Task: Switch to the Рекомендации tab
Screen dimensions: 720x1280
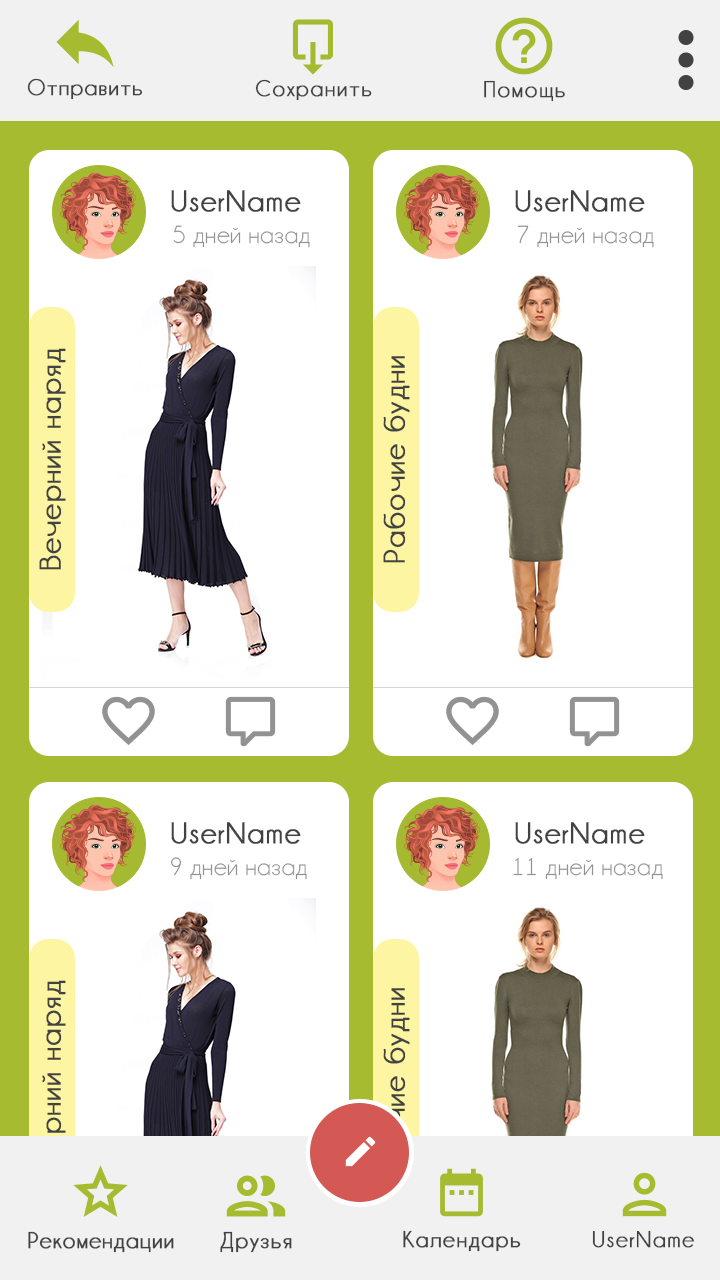Action: click(100, 1208)
